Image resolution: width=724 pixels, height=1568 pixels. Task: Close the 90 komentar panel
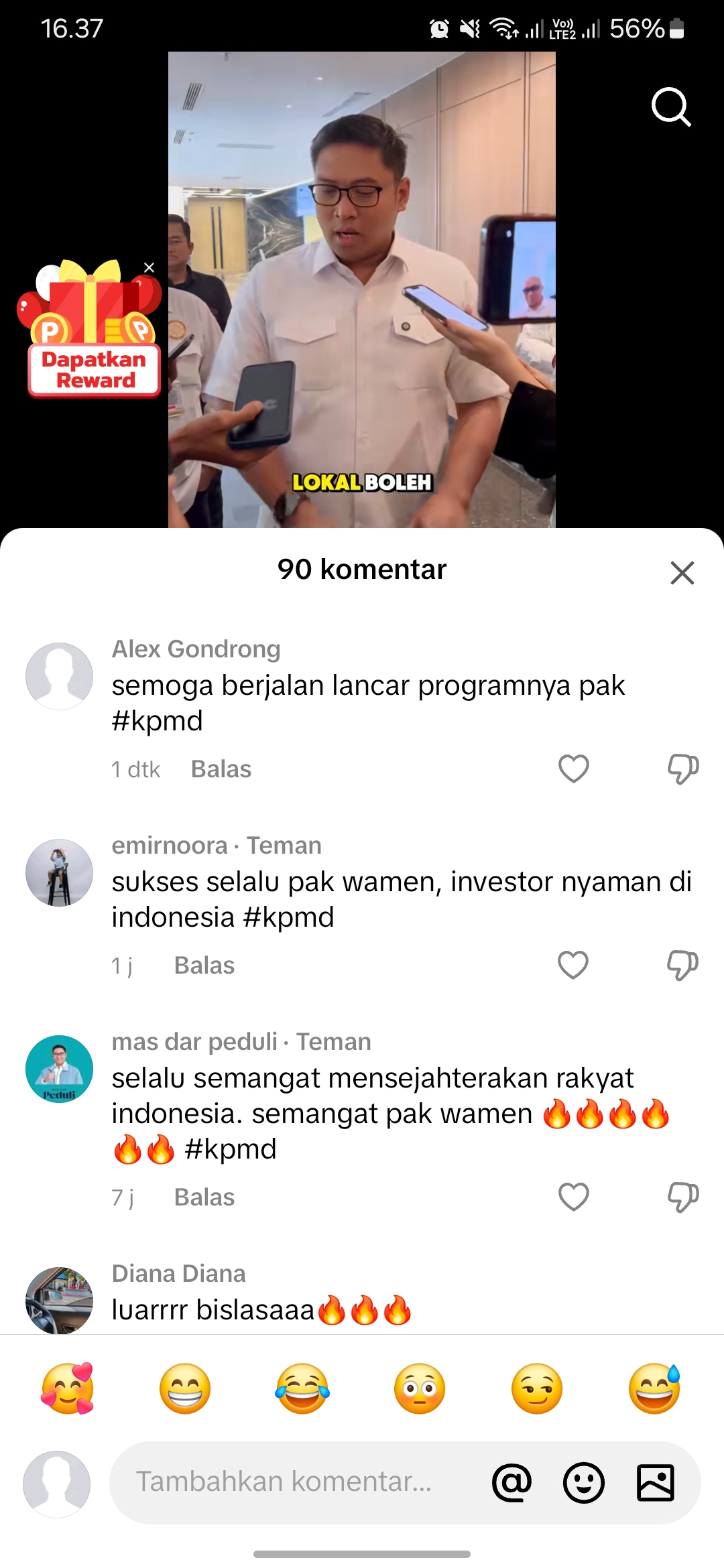point(682,573)
